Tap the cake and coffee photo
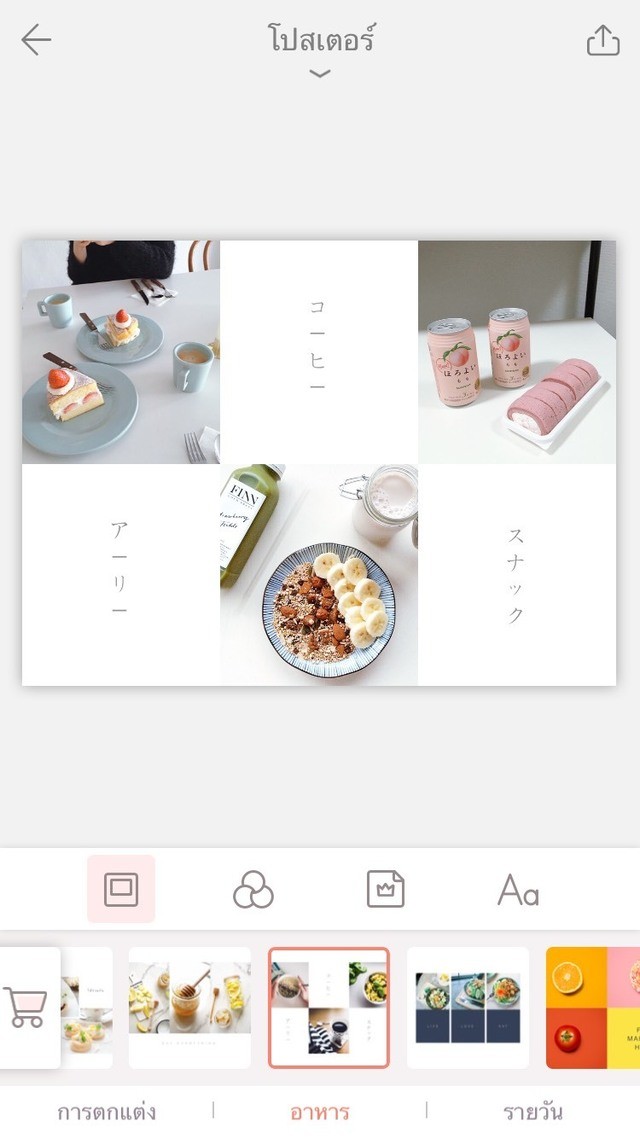 click(121, 352)
